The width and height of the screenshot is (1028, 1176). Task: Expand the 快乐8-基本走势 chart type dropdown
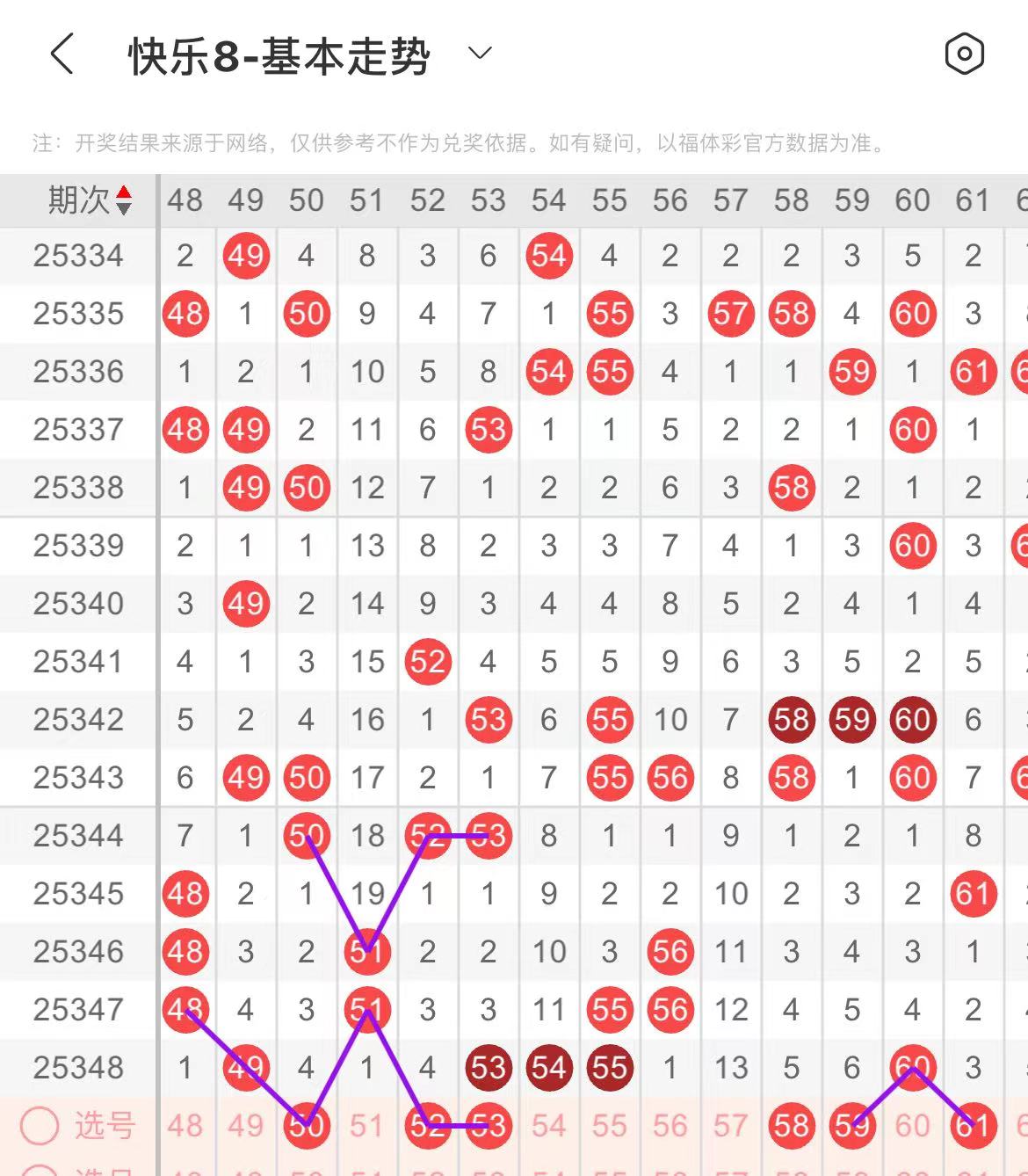click(x=480, y=54)
